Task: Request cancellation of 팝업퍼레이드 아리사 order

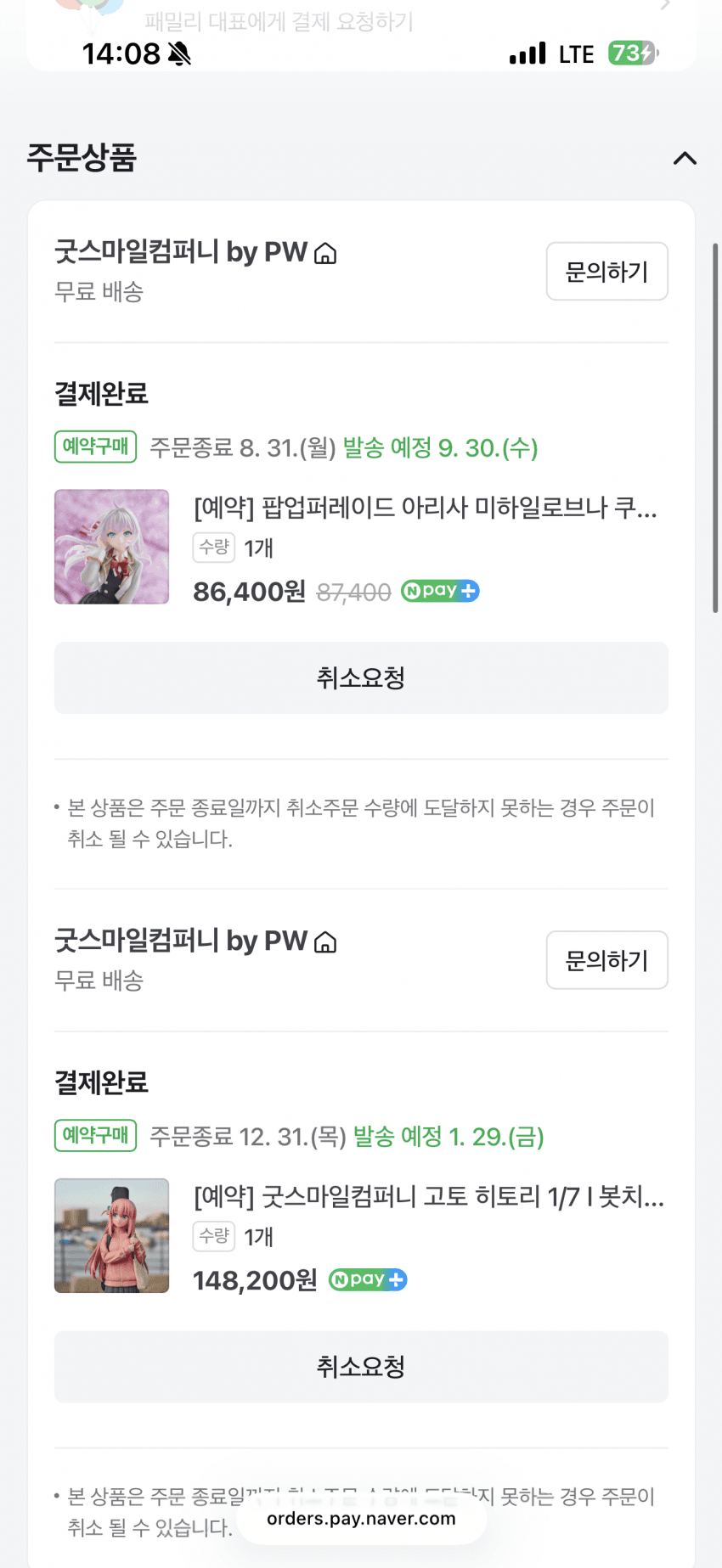Action: coord(361,677)
